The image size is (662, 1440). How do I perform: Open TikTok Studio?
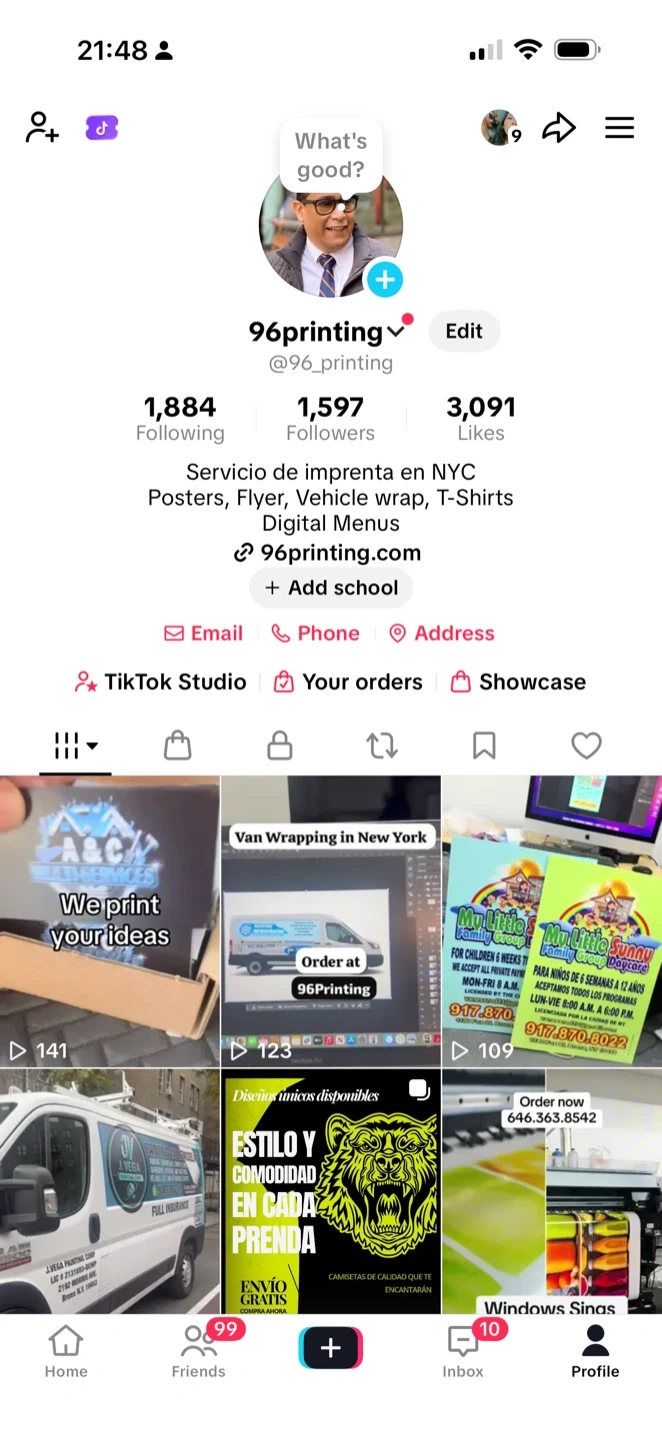(x=161, y=682)
